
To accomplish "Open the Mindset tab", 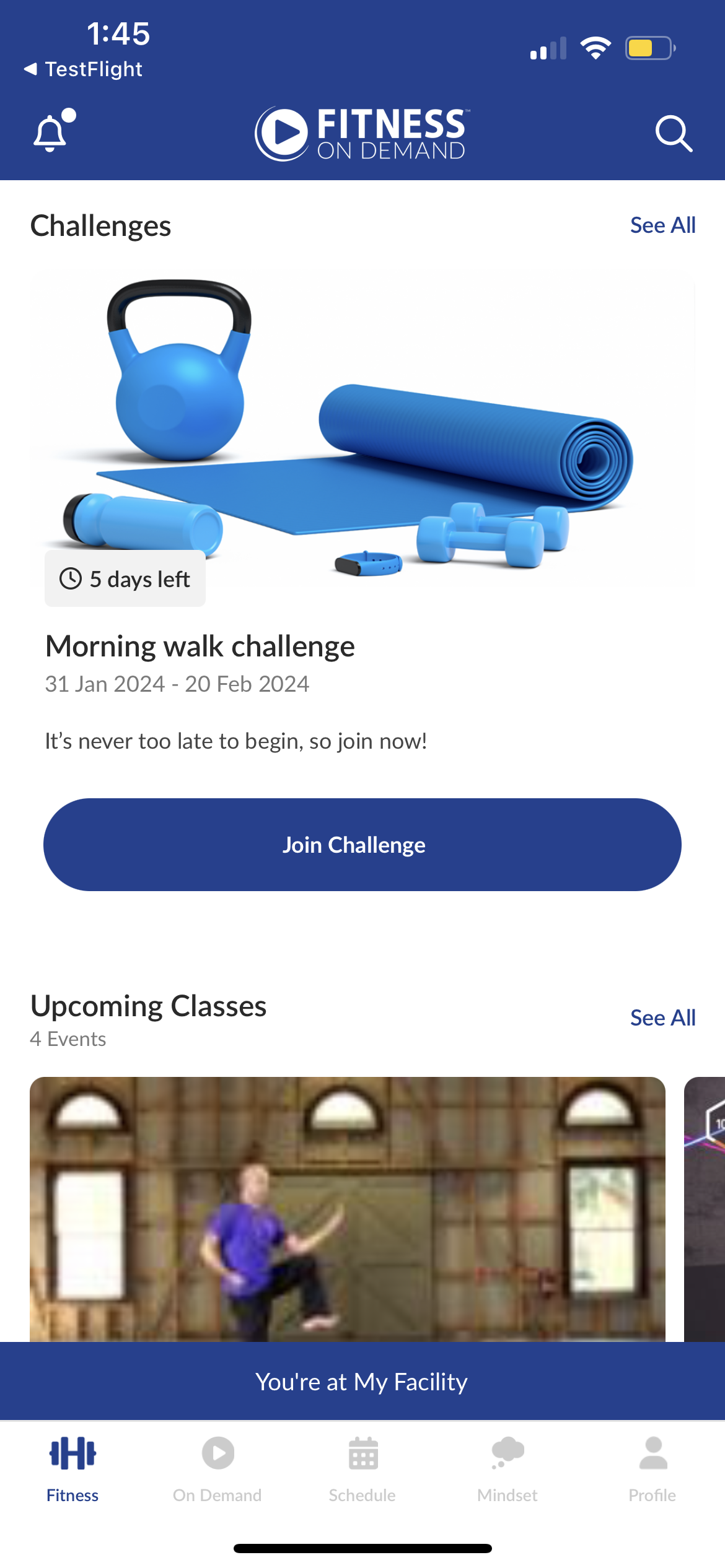I will [507, 1470].
